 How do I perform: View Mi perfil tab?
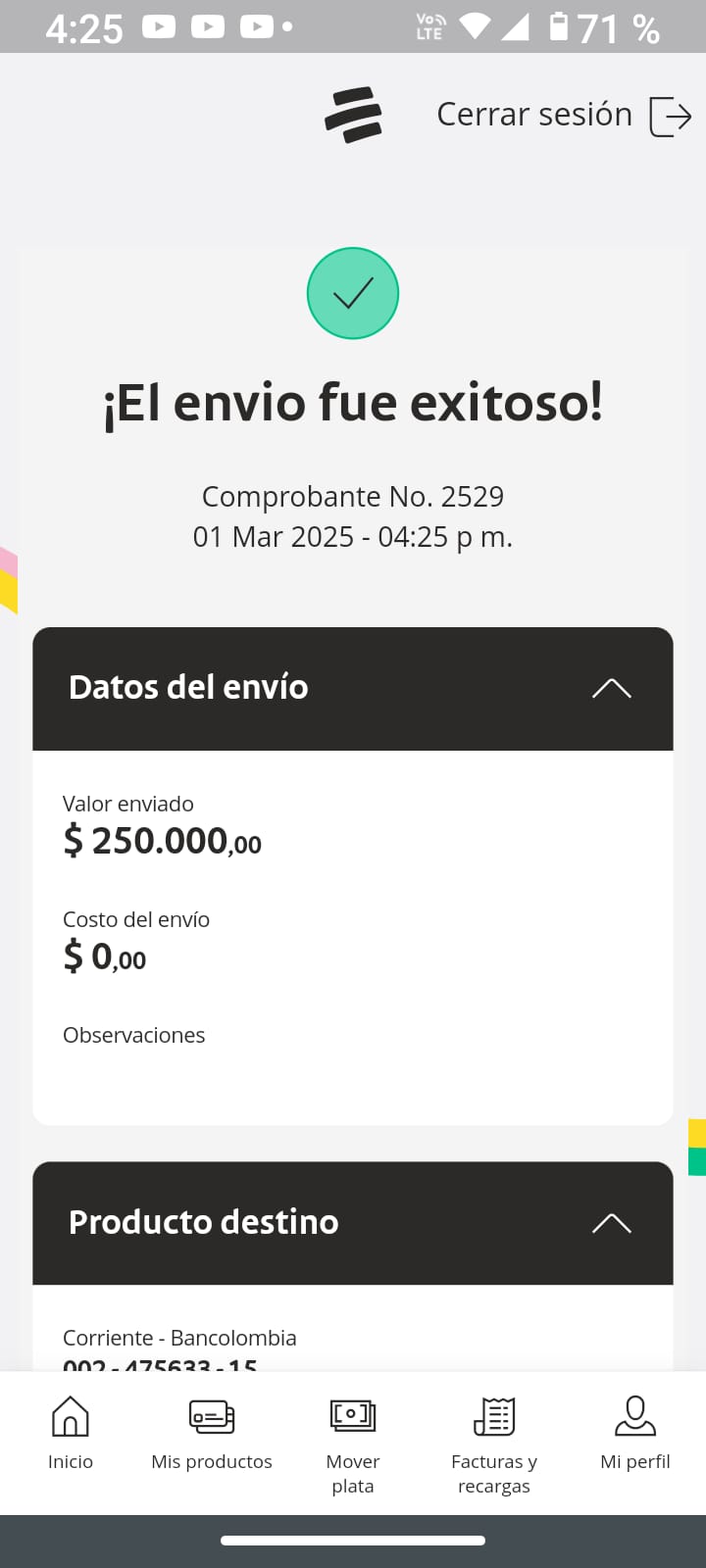pyautogui.click(x=634, y=1434)
